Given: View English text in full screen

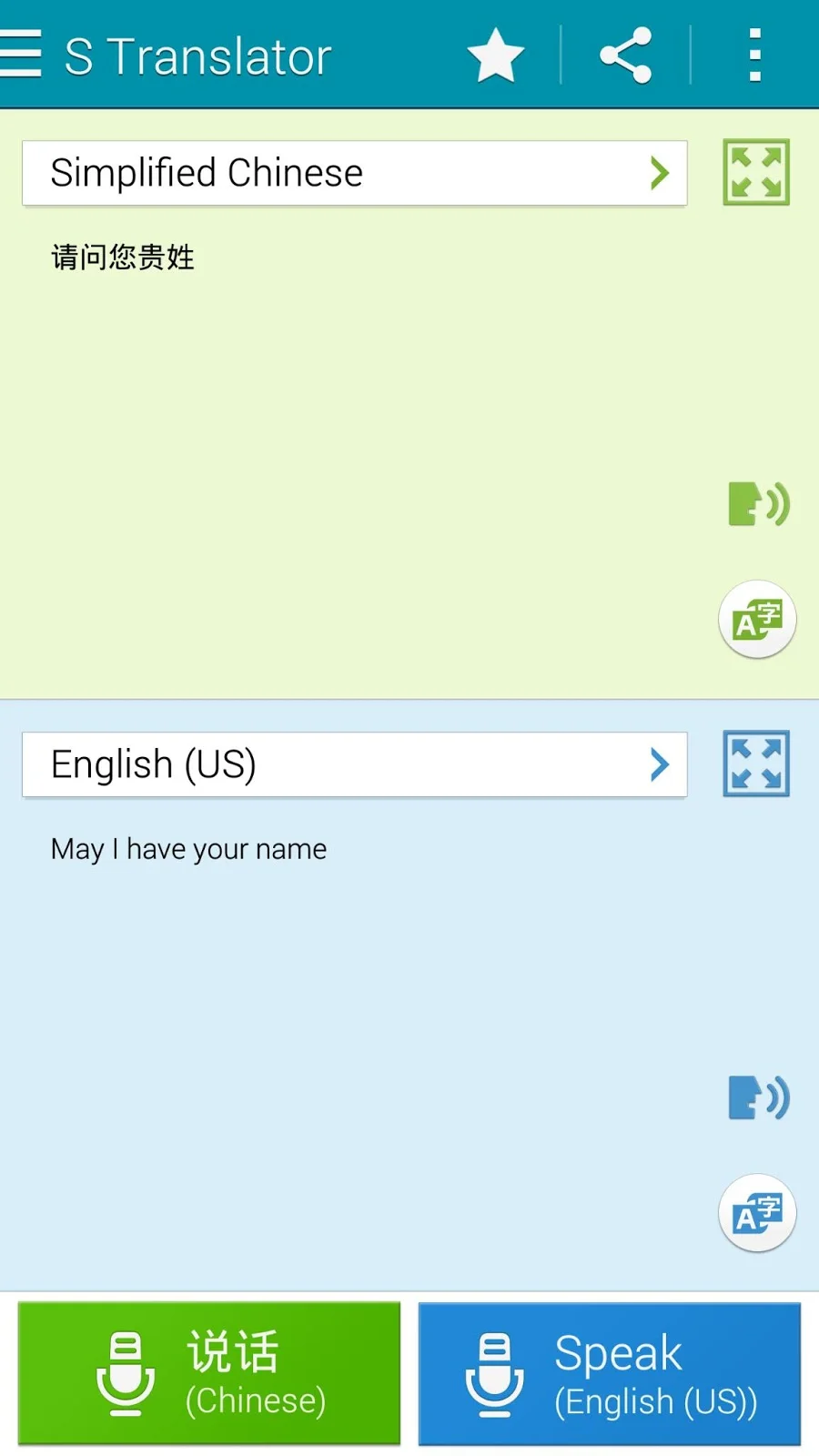Looking at the screenshot, I should tap(756, 764).
